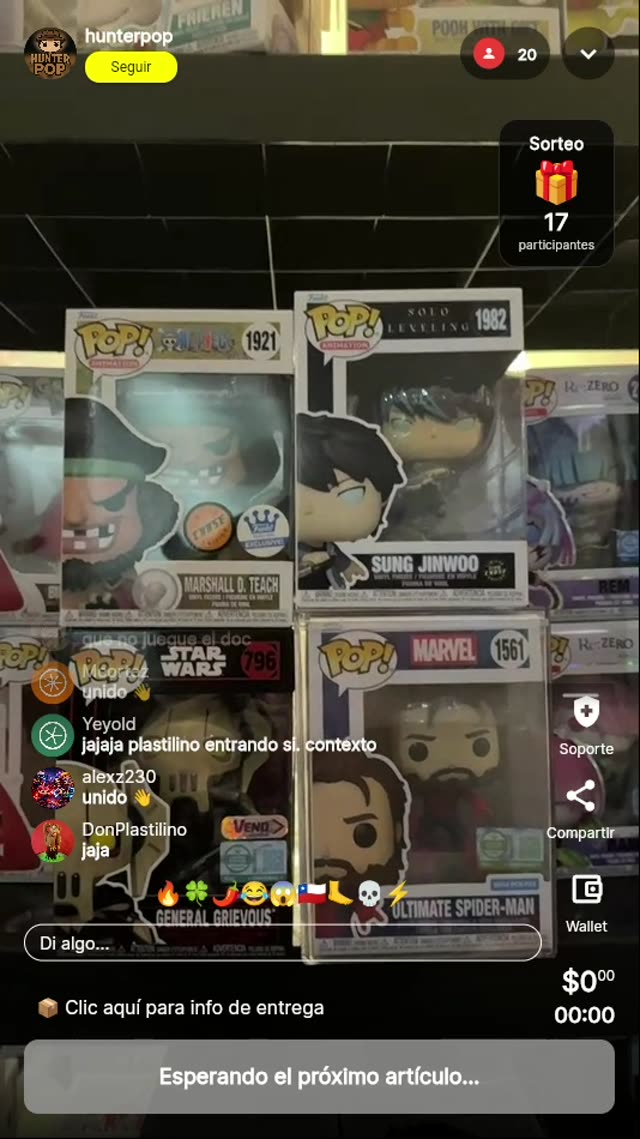The height and width of the screenshot is (1139, 640).
Task: Send the skull emoji reaction
Action: pos(369,893)
